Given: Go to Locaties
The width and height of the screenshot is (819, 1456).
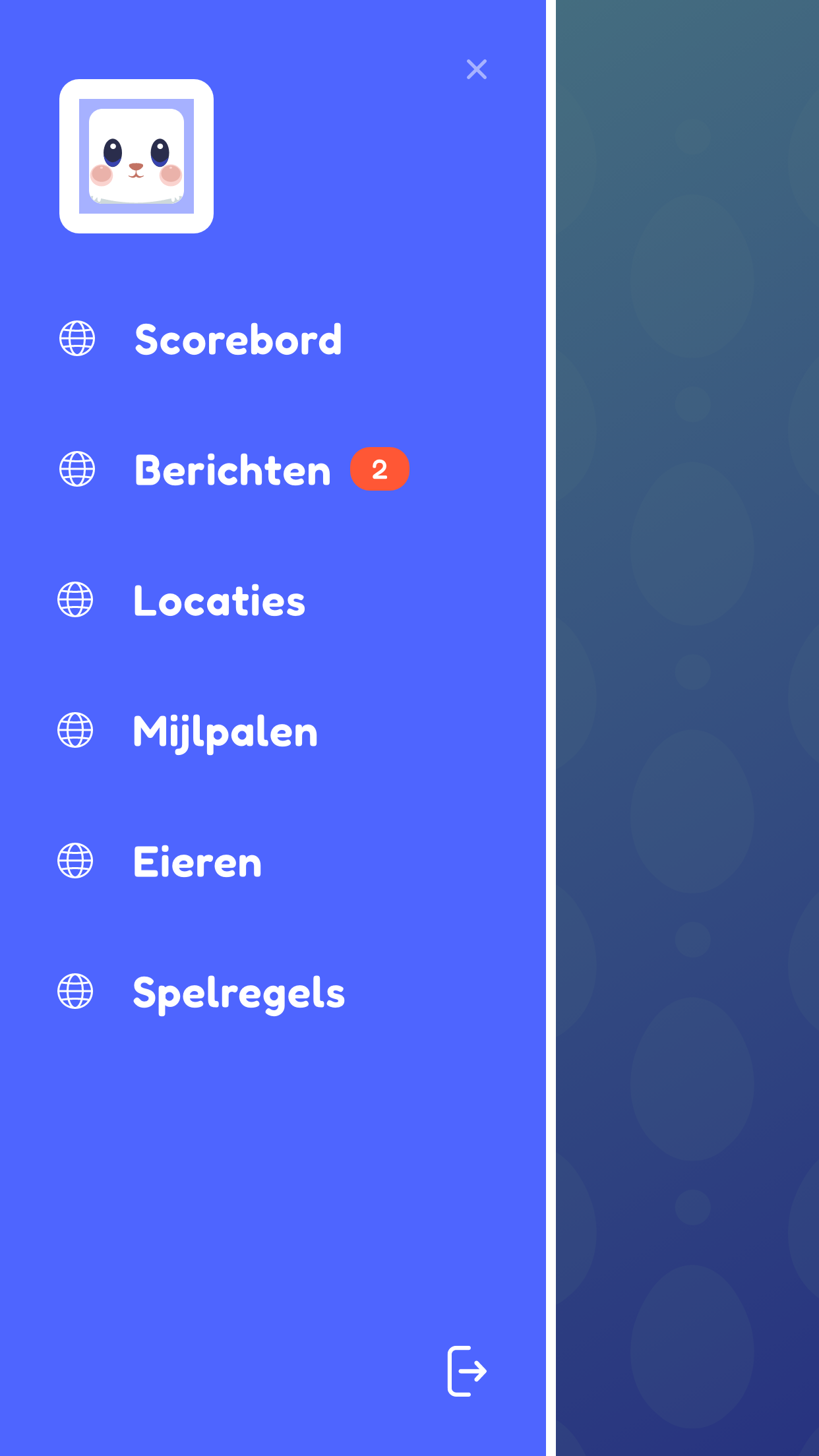Looking at the screenshot, I should click(x=219, y=601).
